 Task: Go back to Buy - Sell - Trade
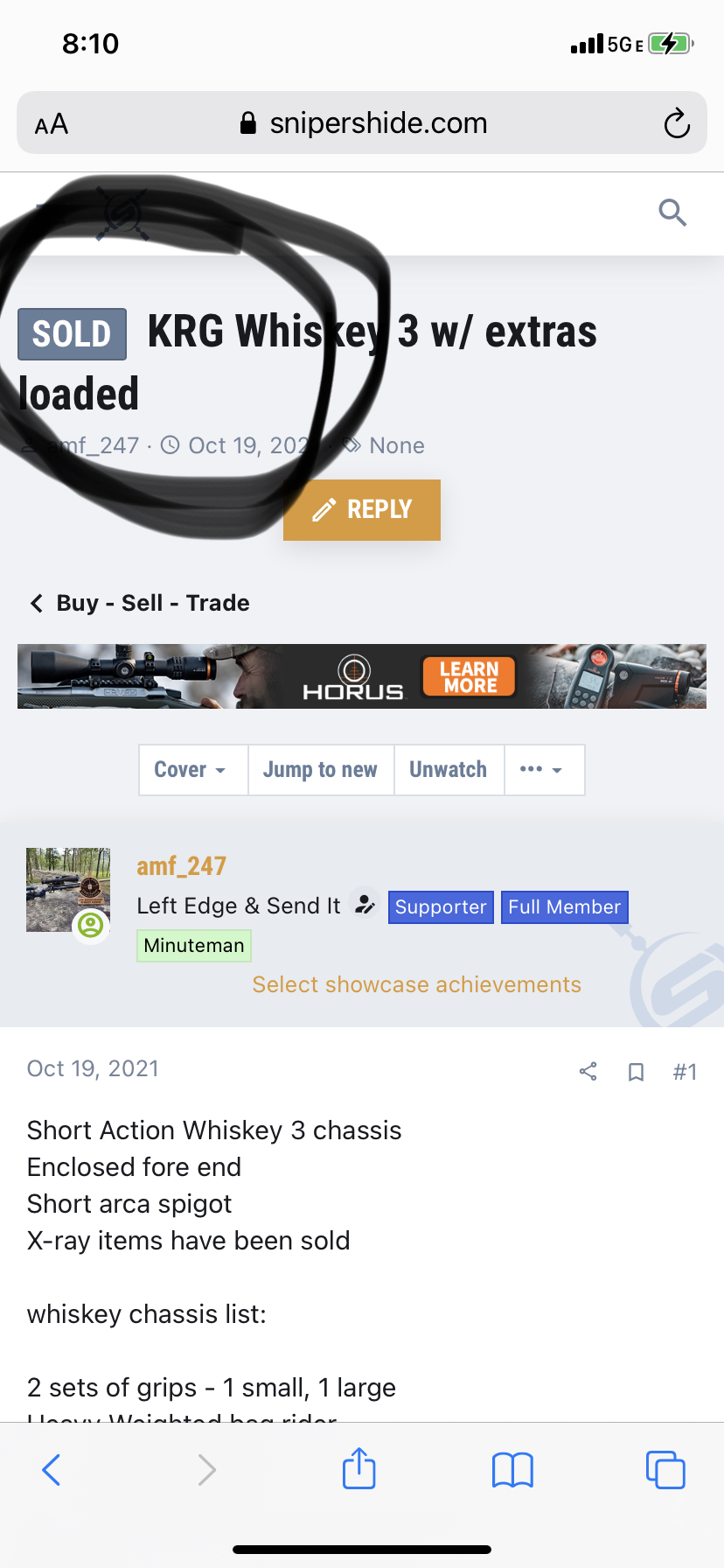coord(140,603)
